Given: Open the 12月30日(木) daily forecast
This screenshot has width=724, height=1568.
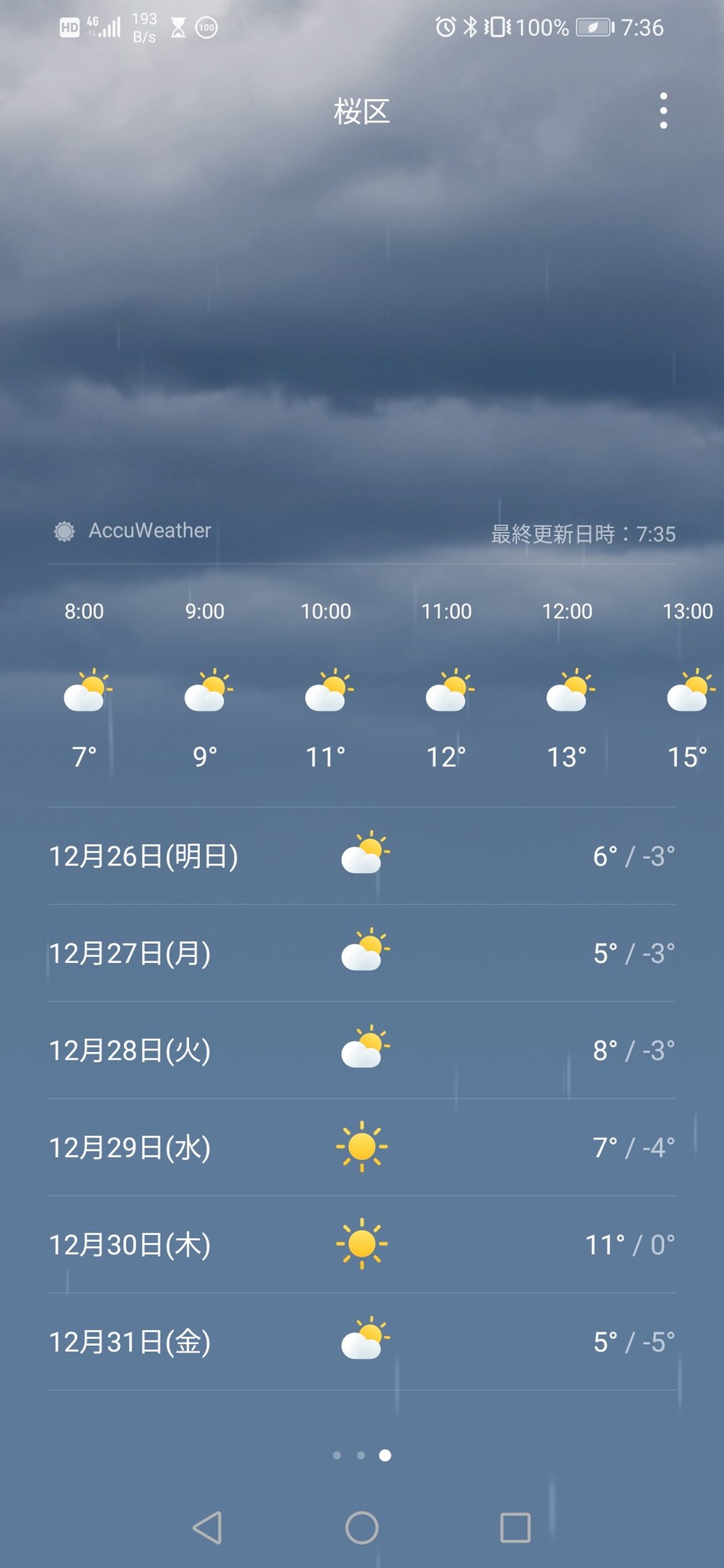Looking at the screenshot, I should click(x=361, y=1245).
